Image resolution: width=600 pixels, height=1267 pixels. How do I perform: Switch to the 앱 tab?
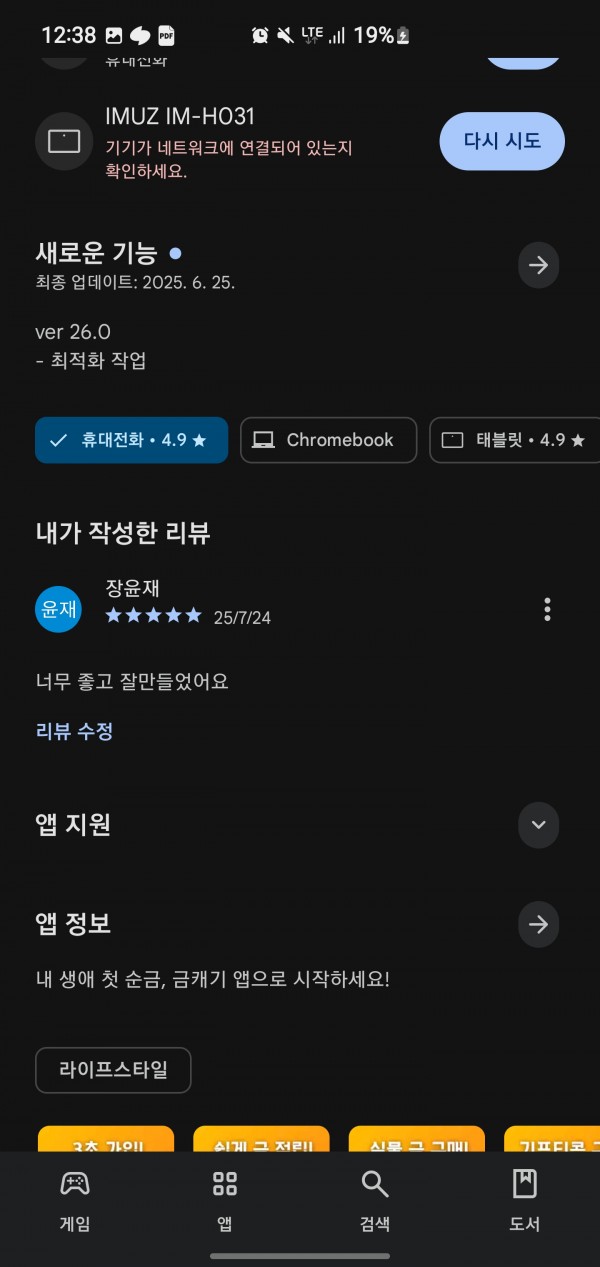pyautogui.click(x=225, y=1201)
